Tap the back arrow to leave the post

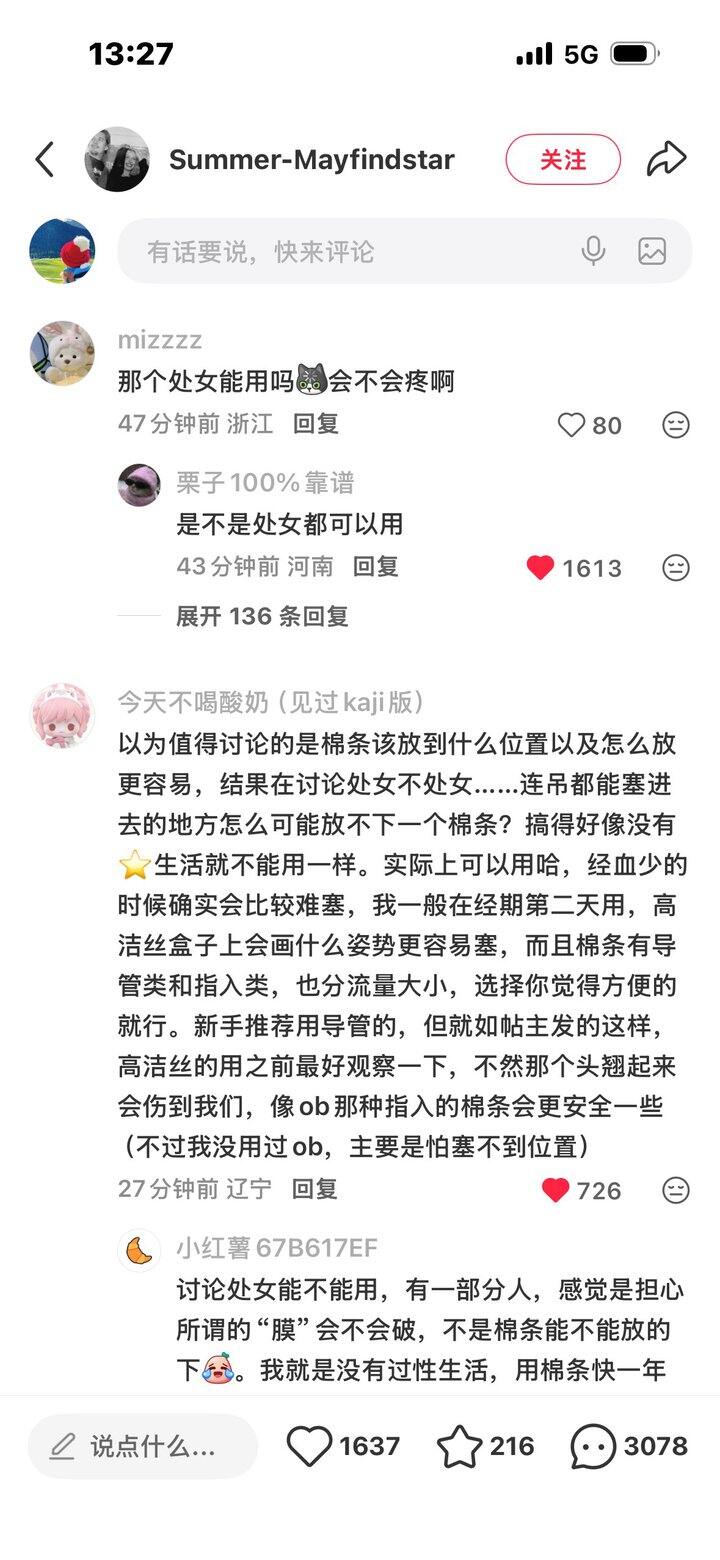click(x=44, y=158)
